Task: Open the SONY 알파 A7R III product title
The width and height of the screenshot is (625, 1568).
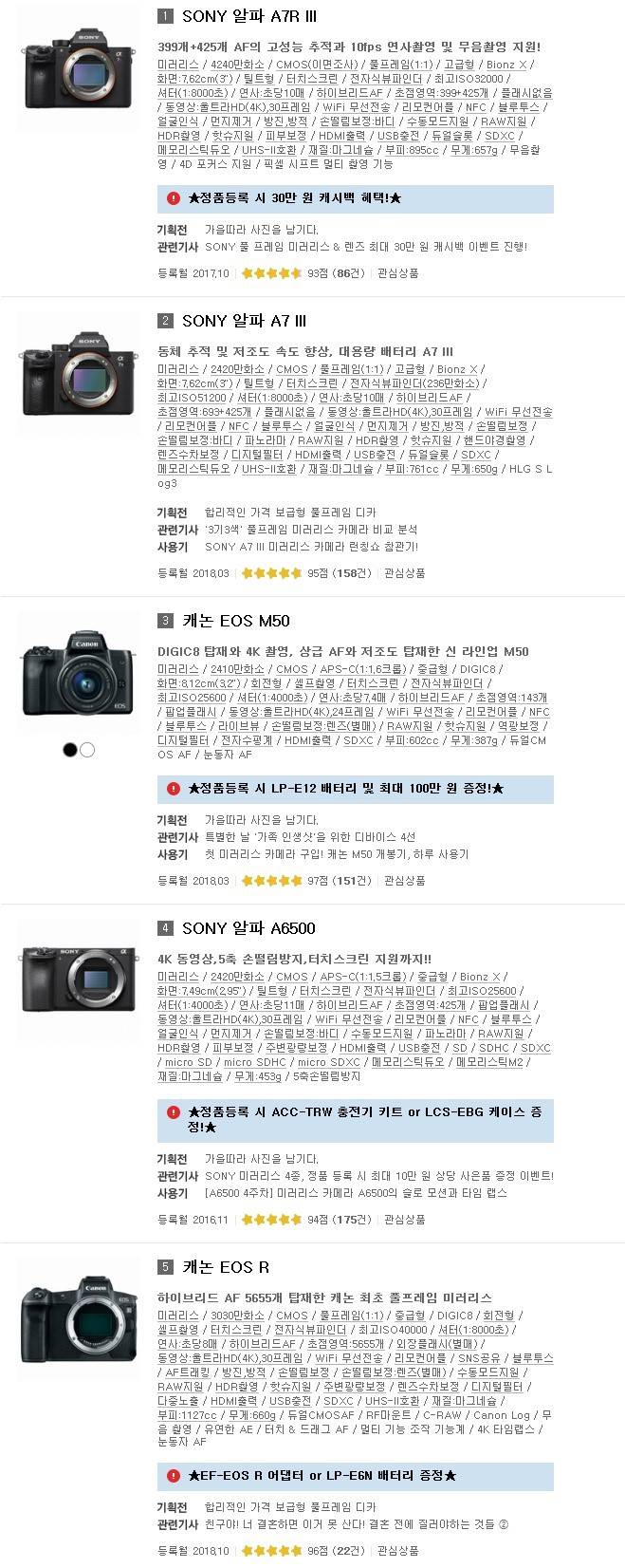Action: (x=249, y=16)
